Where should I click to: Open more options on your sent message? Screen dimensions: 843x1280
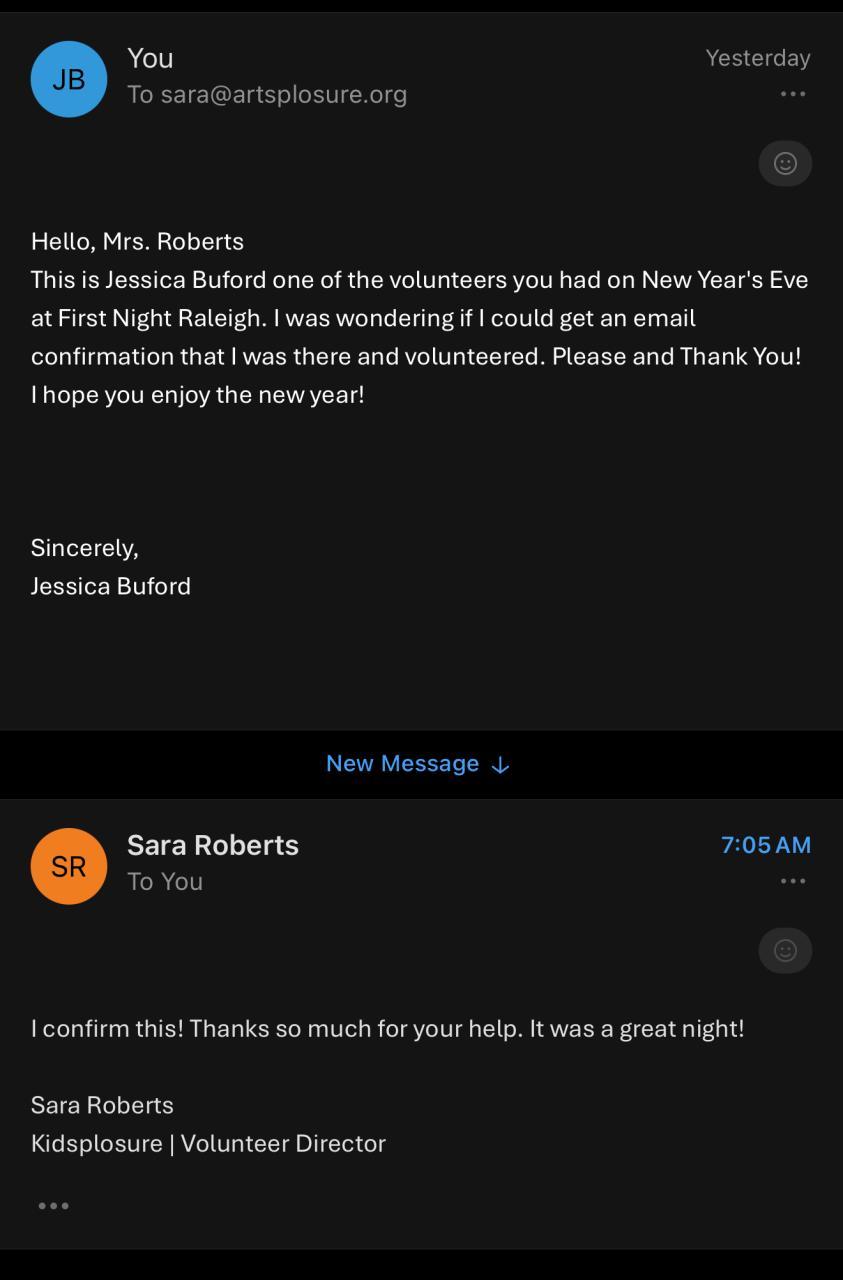click(x=792, y=94)
